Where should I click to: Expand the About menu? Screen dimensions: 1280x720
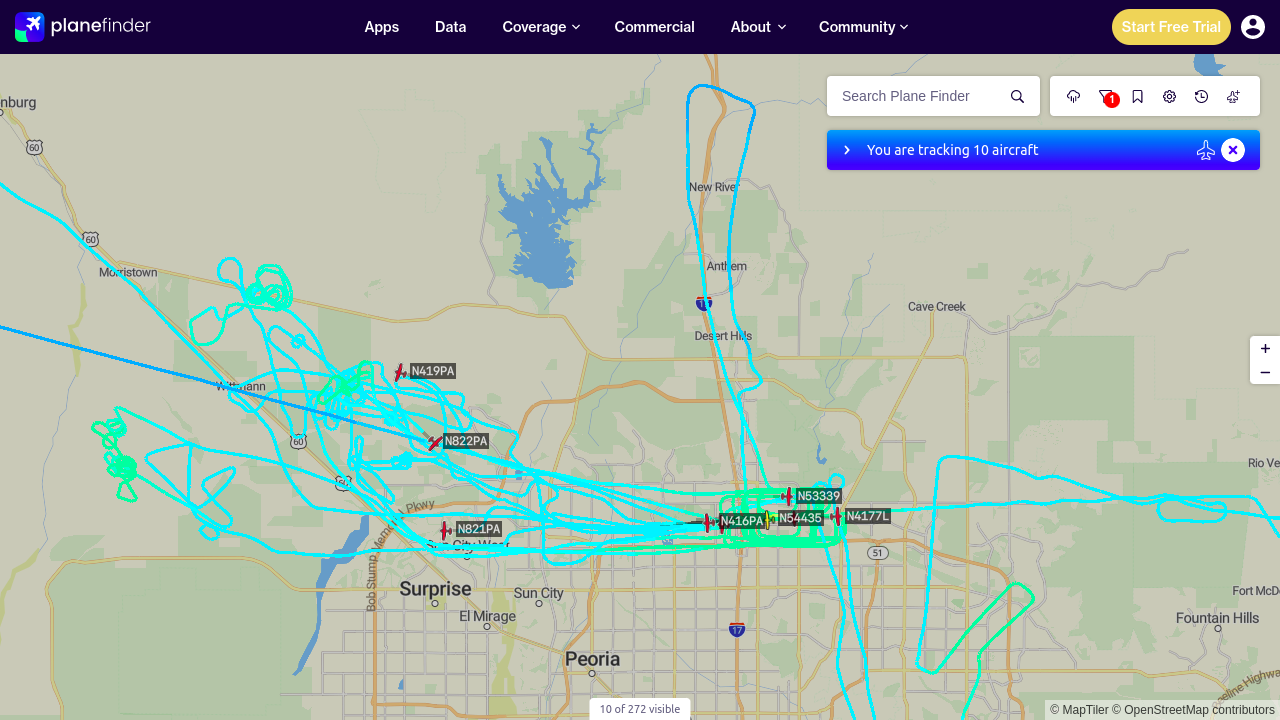758,27
